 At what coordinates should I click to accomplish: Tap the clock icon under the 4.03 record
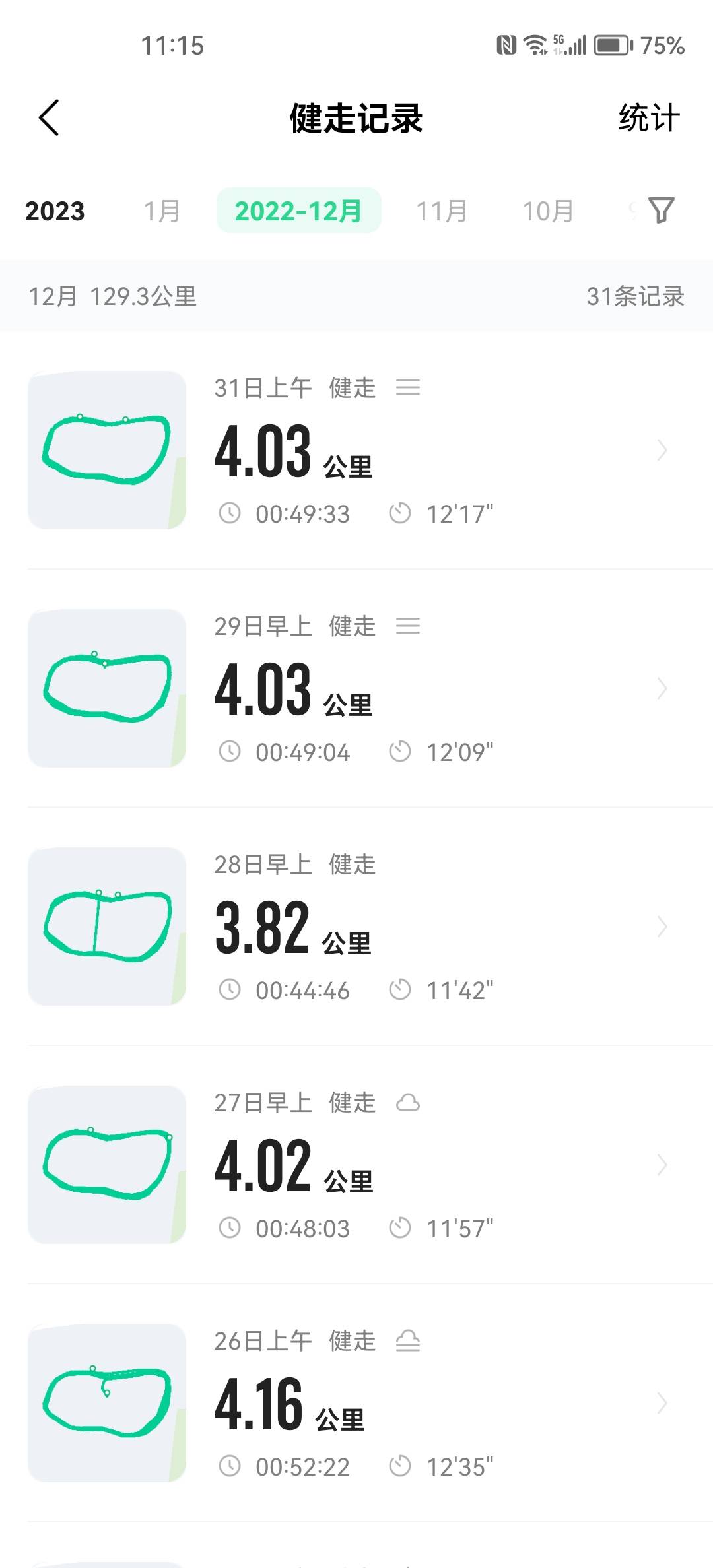coord(229,513)
